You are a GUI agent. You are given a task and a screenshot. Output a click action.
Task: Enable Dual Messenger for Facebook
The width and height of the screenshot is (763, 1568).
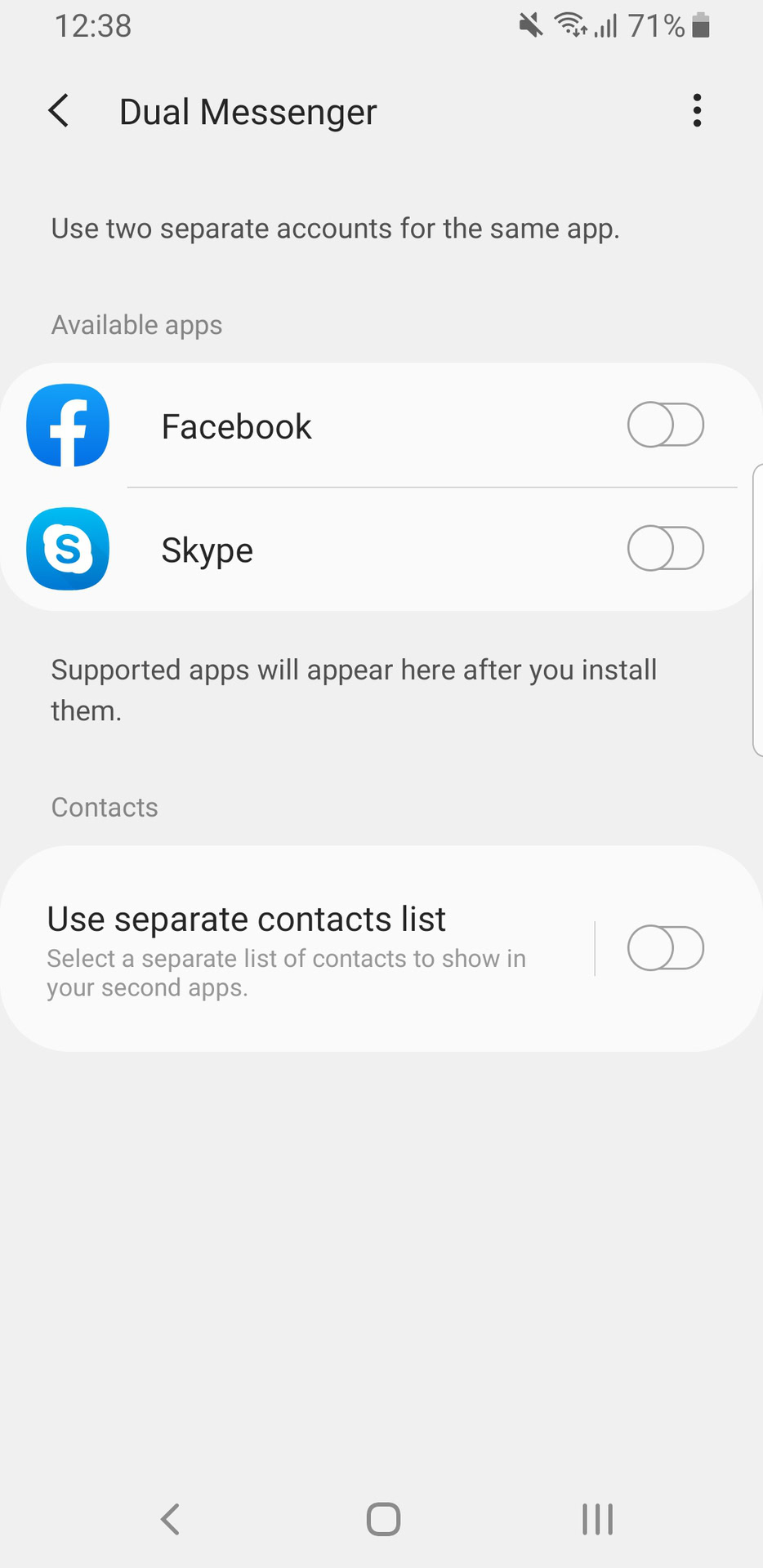665,425
